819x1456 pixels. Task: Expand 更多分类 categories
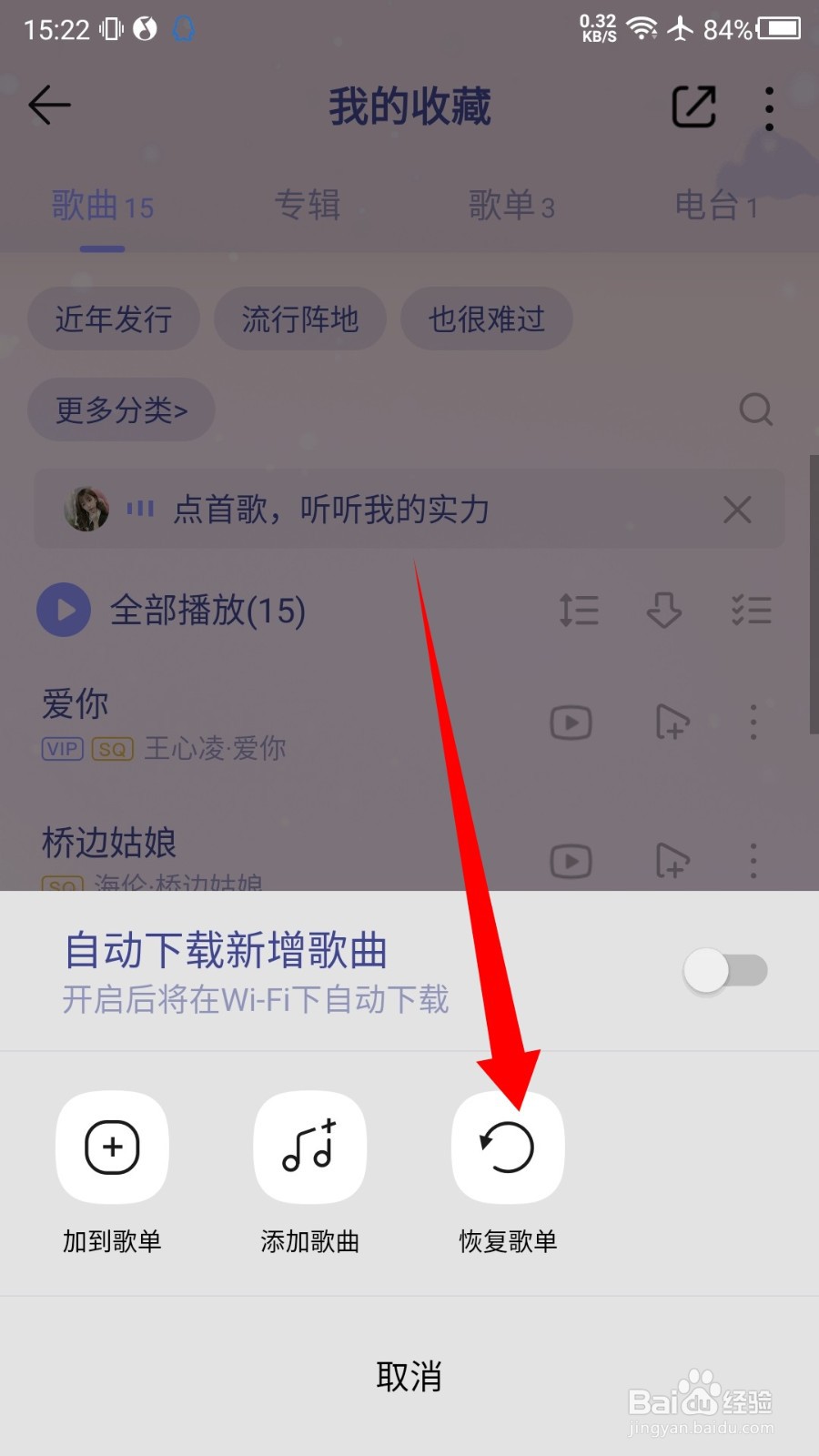(121, 410)
